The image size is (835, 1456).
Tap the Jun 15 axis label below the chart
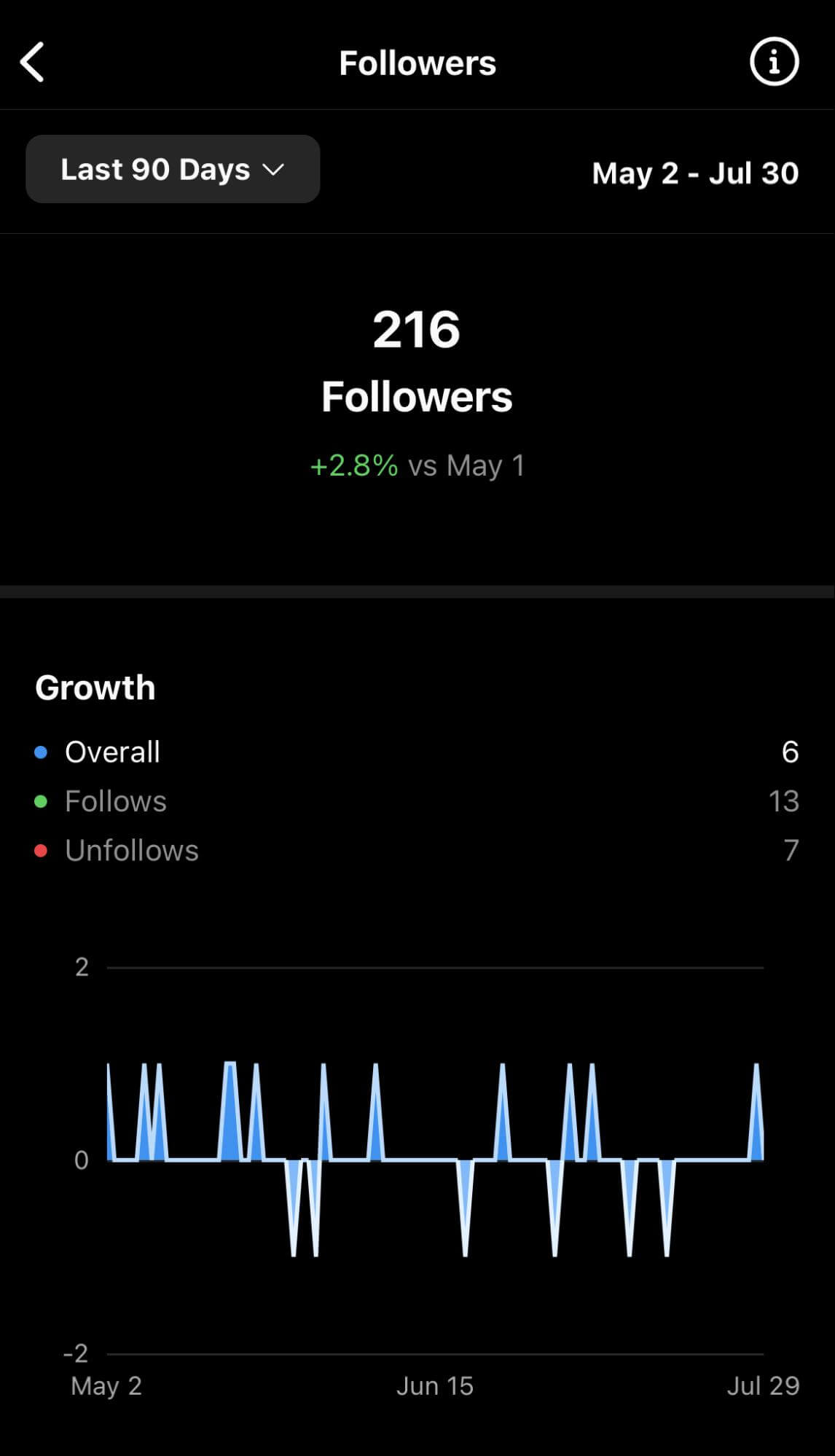pyautogui.click(x=435, y=1385)
